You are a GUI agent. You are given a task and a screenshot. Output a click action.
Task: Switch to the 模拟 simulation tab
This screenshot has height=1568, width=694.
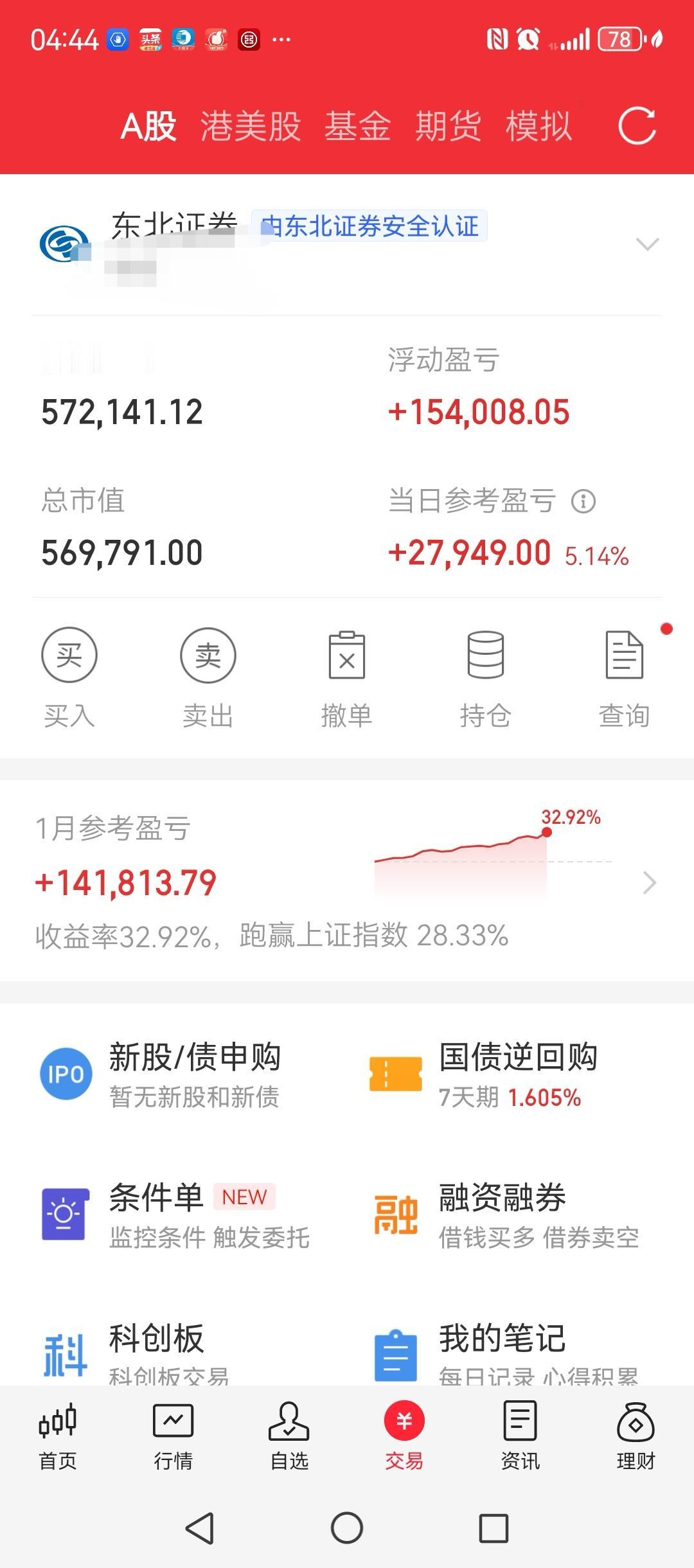click(538, 127)
